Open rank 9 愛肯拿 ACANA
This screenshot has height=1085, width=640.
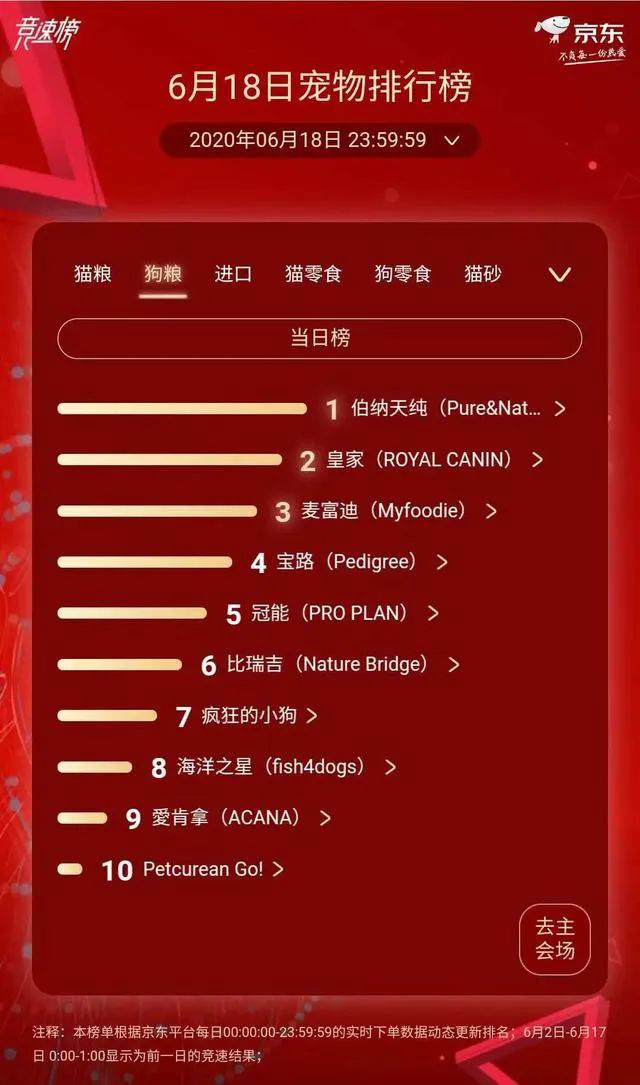click(x=194, y=818)
